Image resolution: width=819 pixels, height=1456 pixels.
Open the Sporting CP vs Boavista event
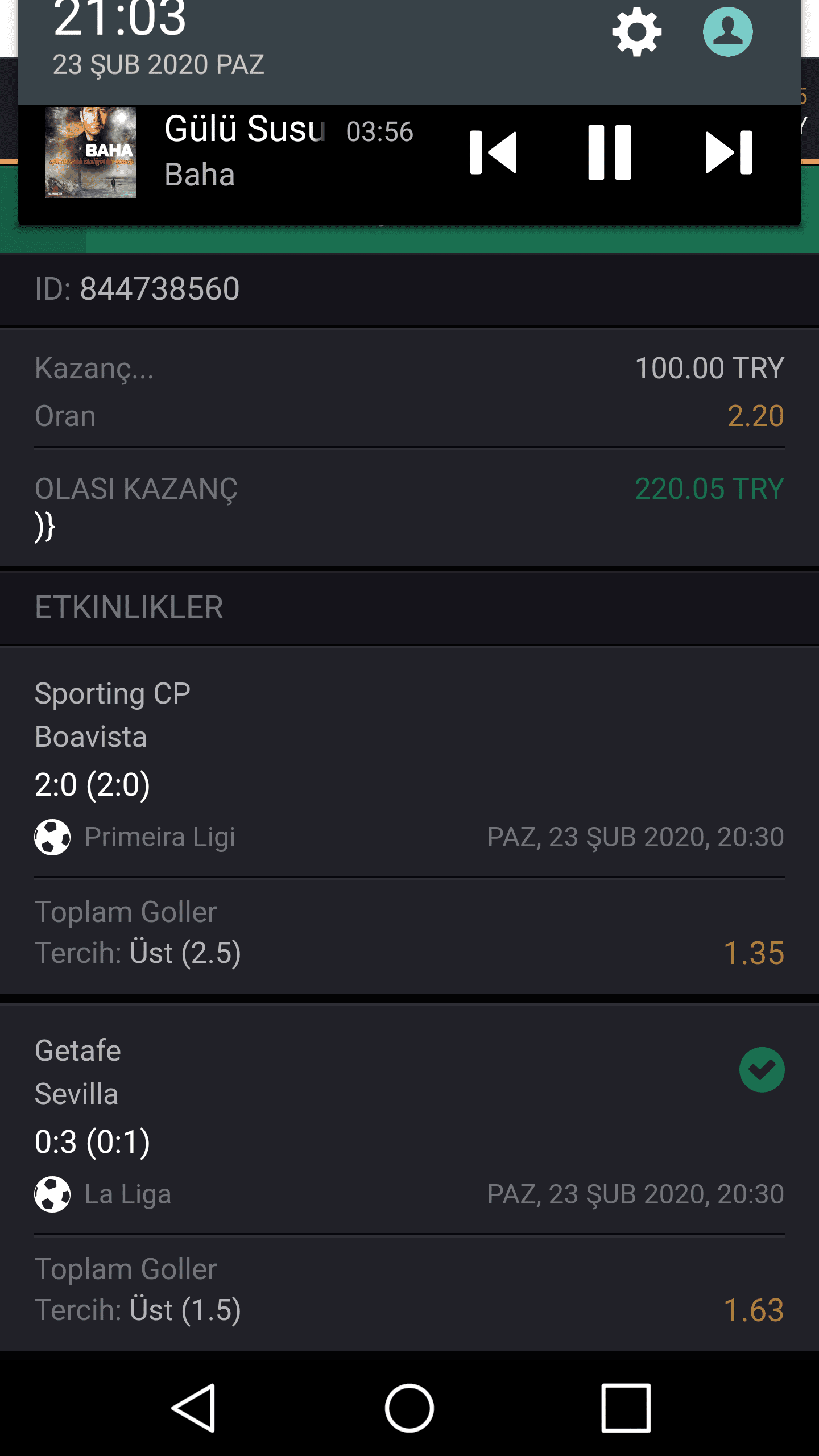pyautogui.click(x=409, y=821)
